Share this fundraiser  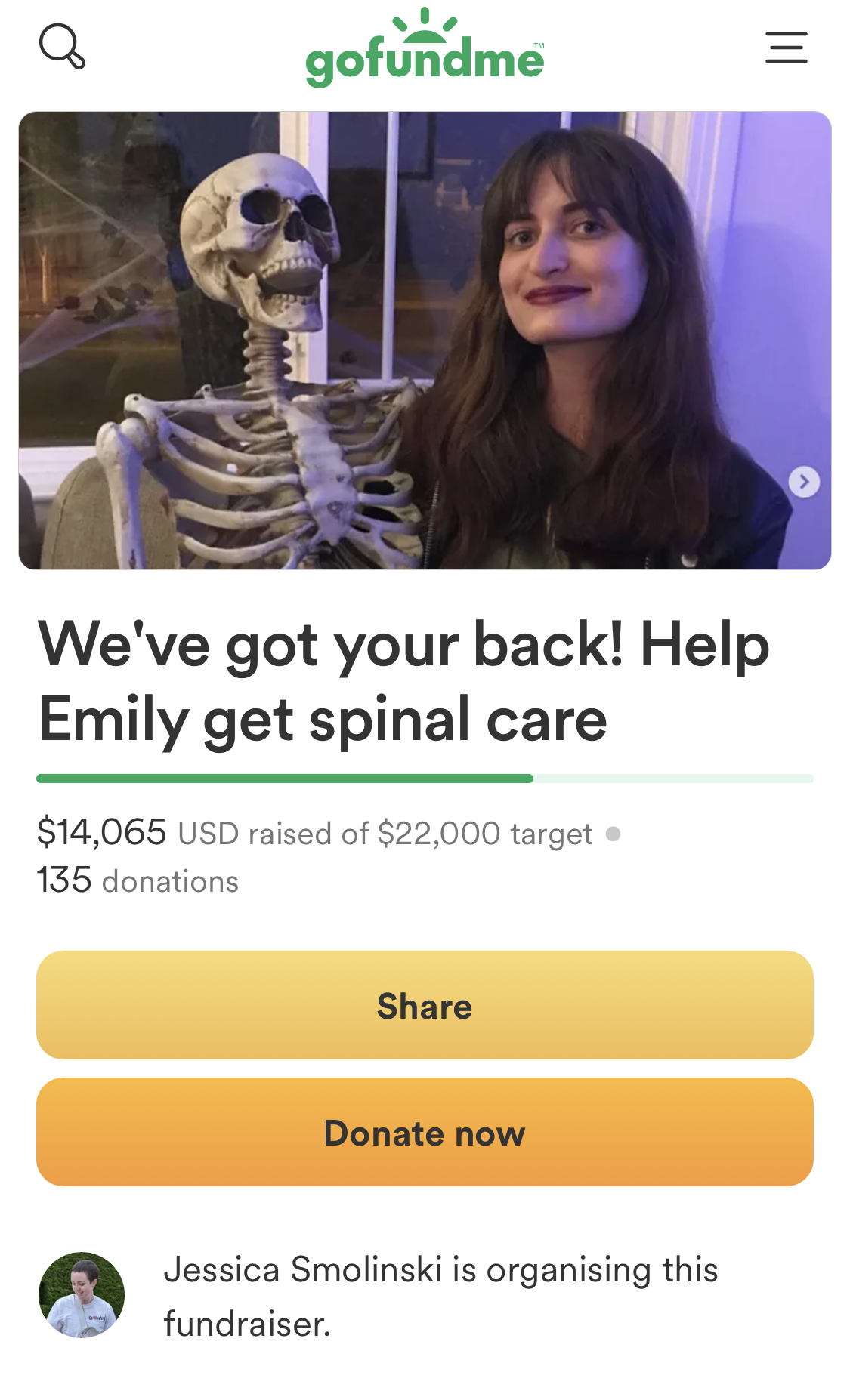coord(425,1005)
